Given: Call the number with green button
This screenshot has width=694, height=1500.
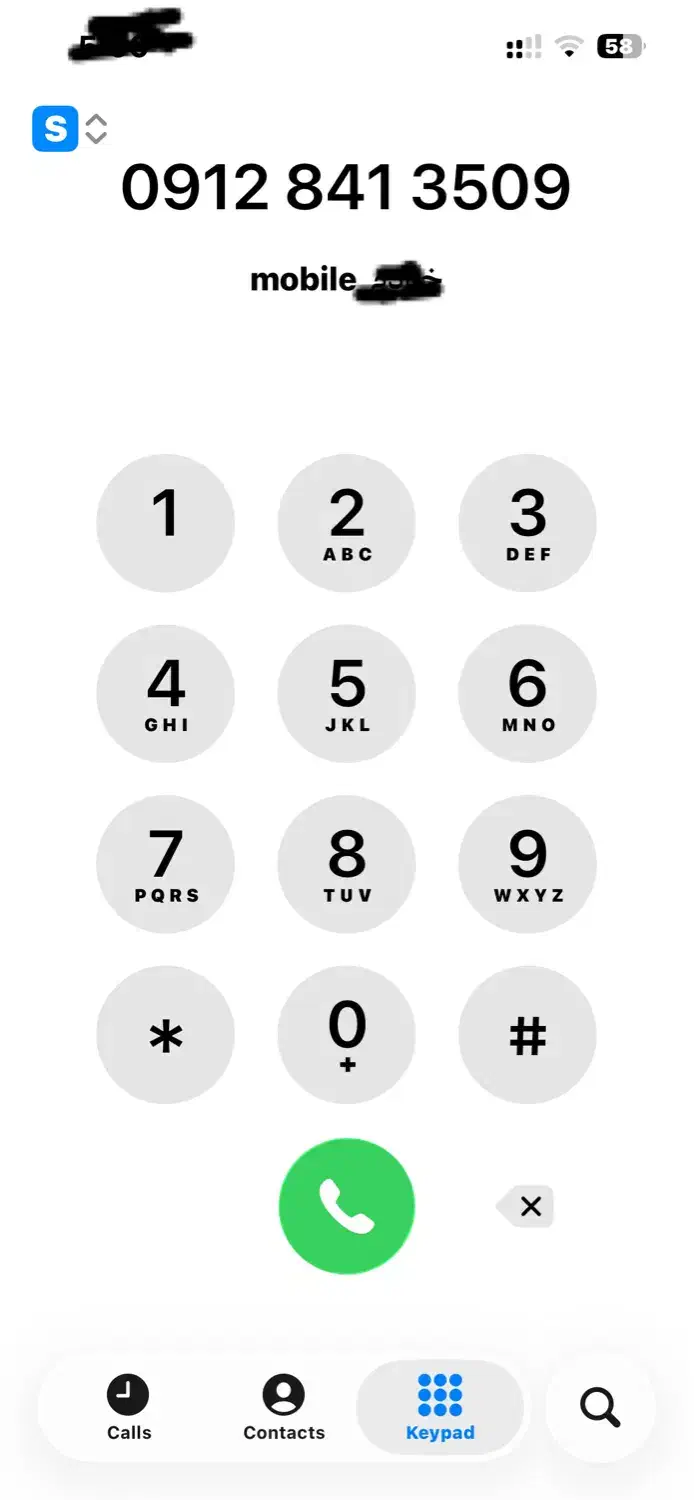Looking at the screenshot, I should (346, 1206).
